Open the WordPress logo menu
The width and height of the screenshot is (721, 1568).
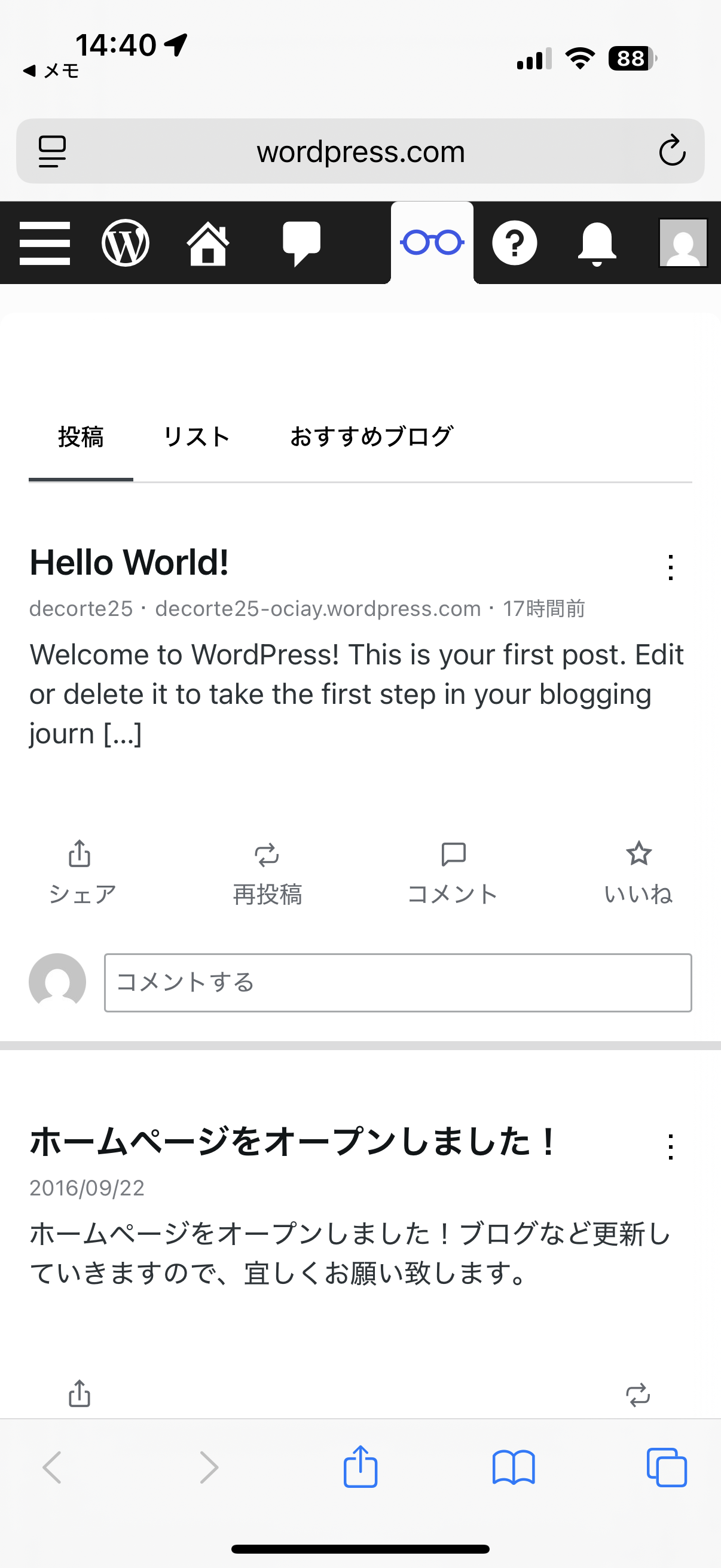[x=126, y=243]
